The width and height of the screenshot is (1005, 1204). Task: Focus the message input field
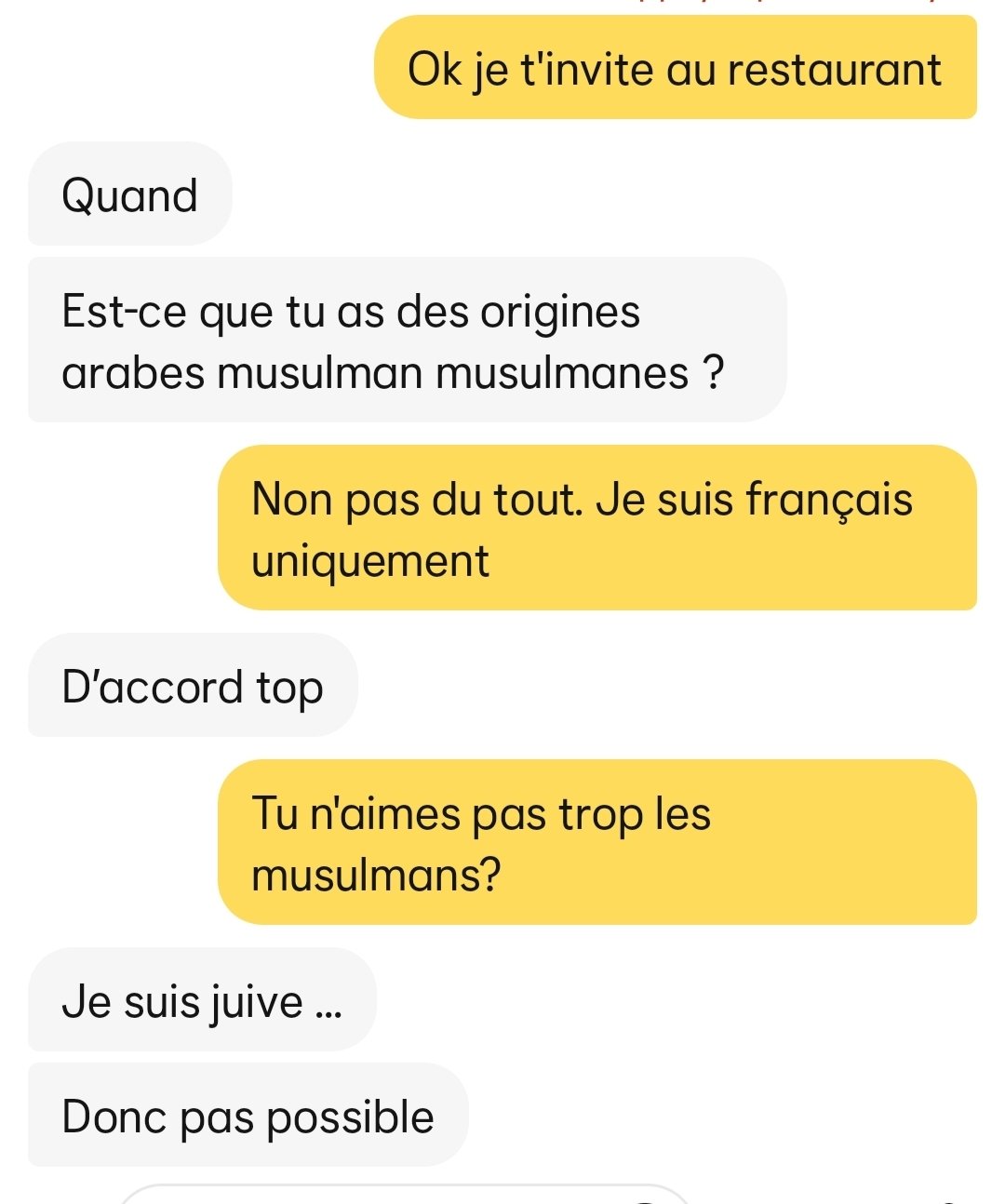tap(405, 1196)
